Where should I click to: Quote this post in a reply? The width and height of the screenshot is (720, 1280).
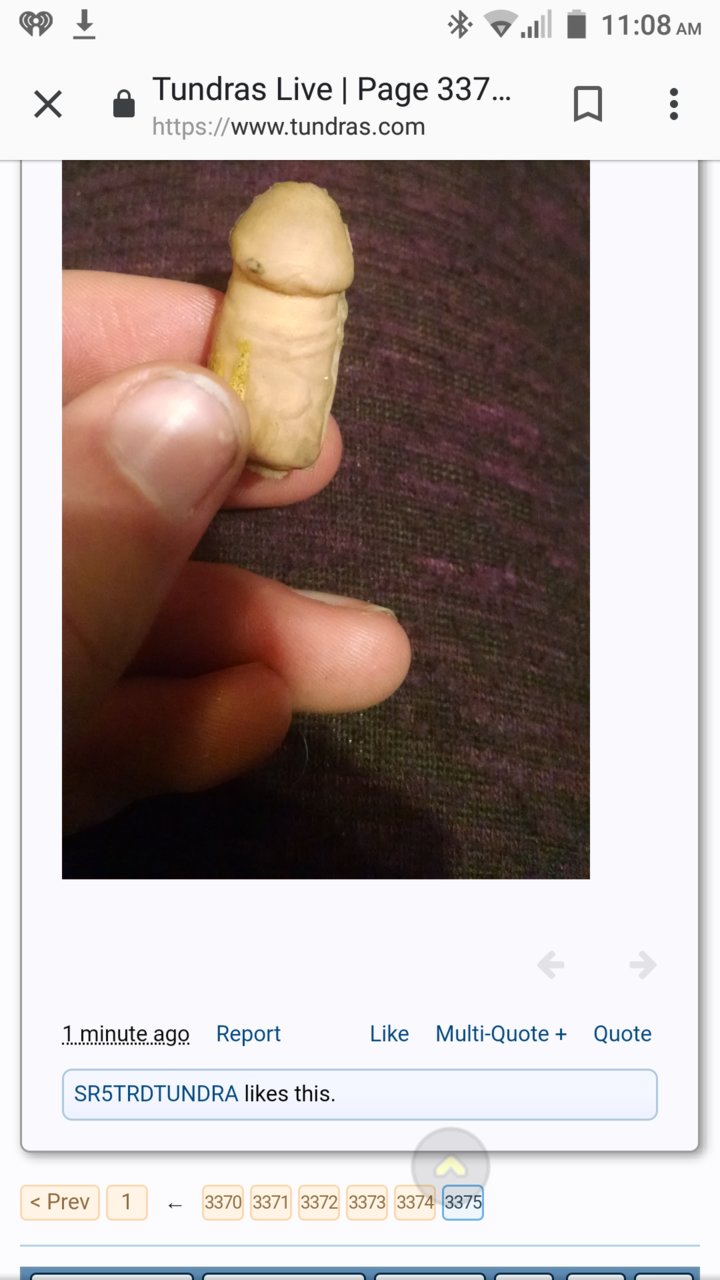point(622,1034)
